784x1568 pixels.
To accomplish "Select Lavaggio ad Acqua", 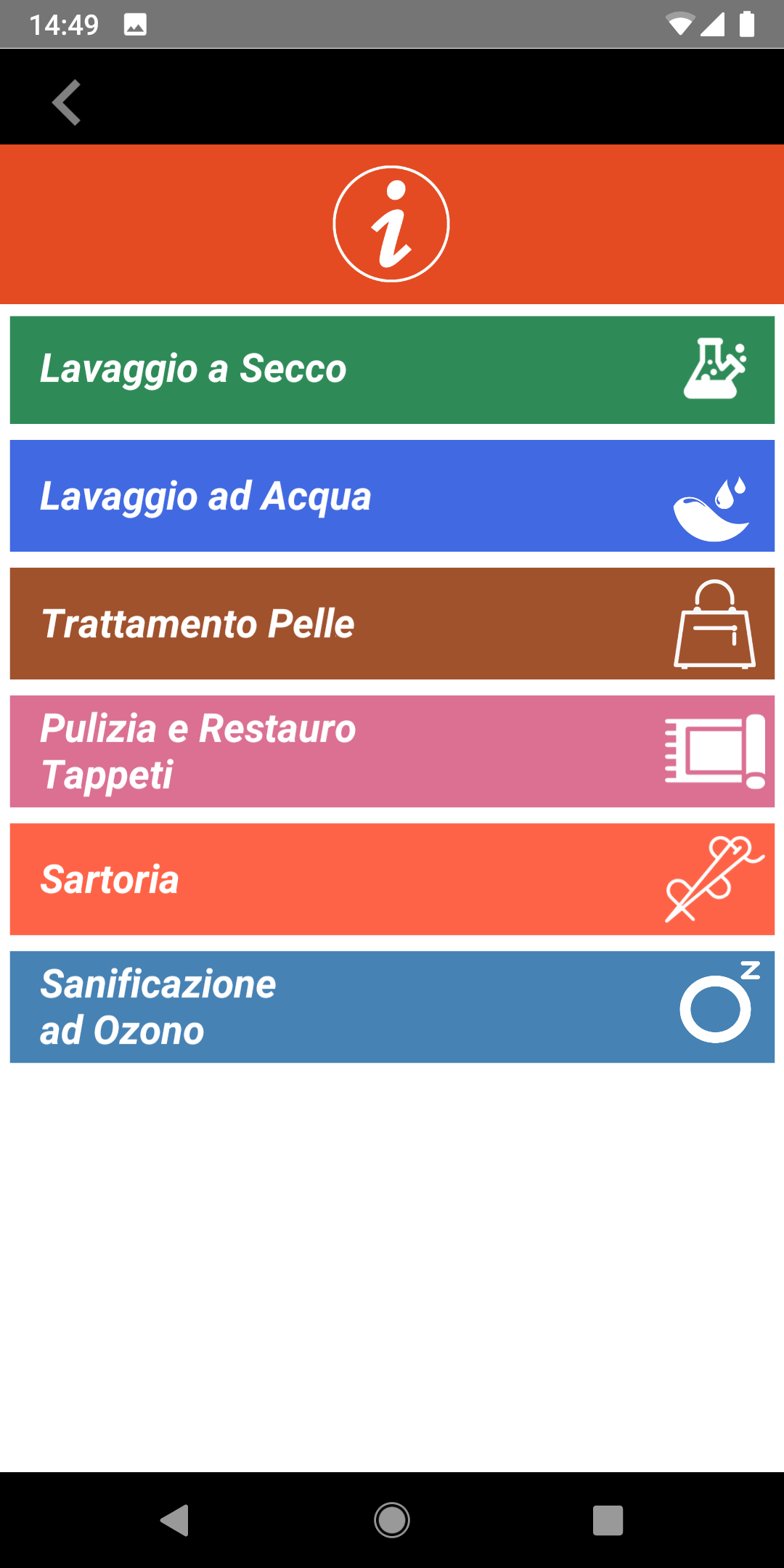I will 392,496.
